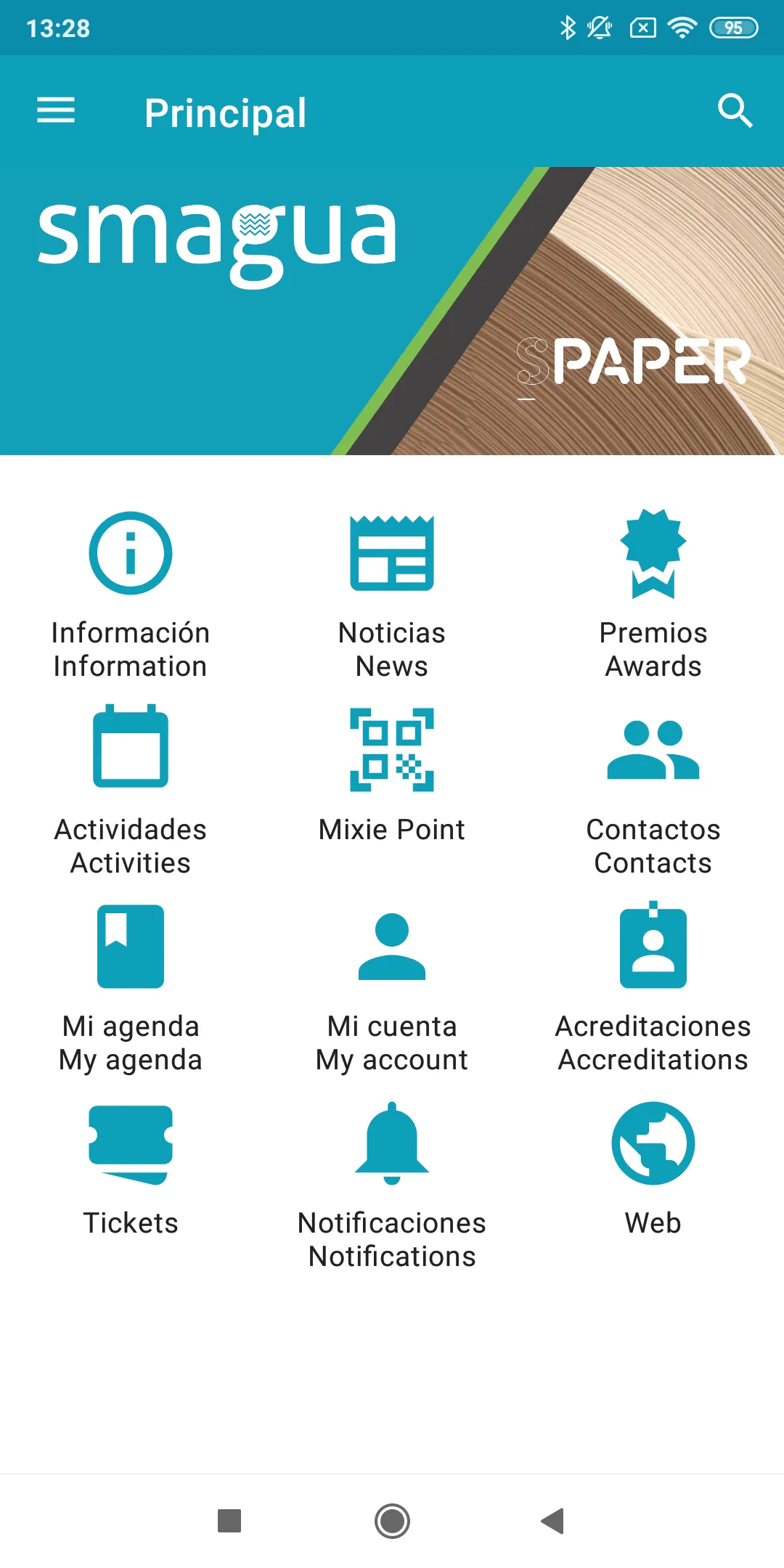Open Noticias / News
The width and height of the screenshot is (784, 1568).
point(392,595)
